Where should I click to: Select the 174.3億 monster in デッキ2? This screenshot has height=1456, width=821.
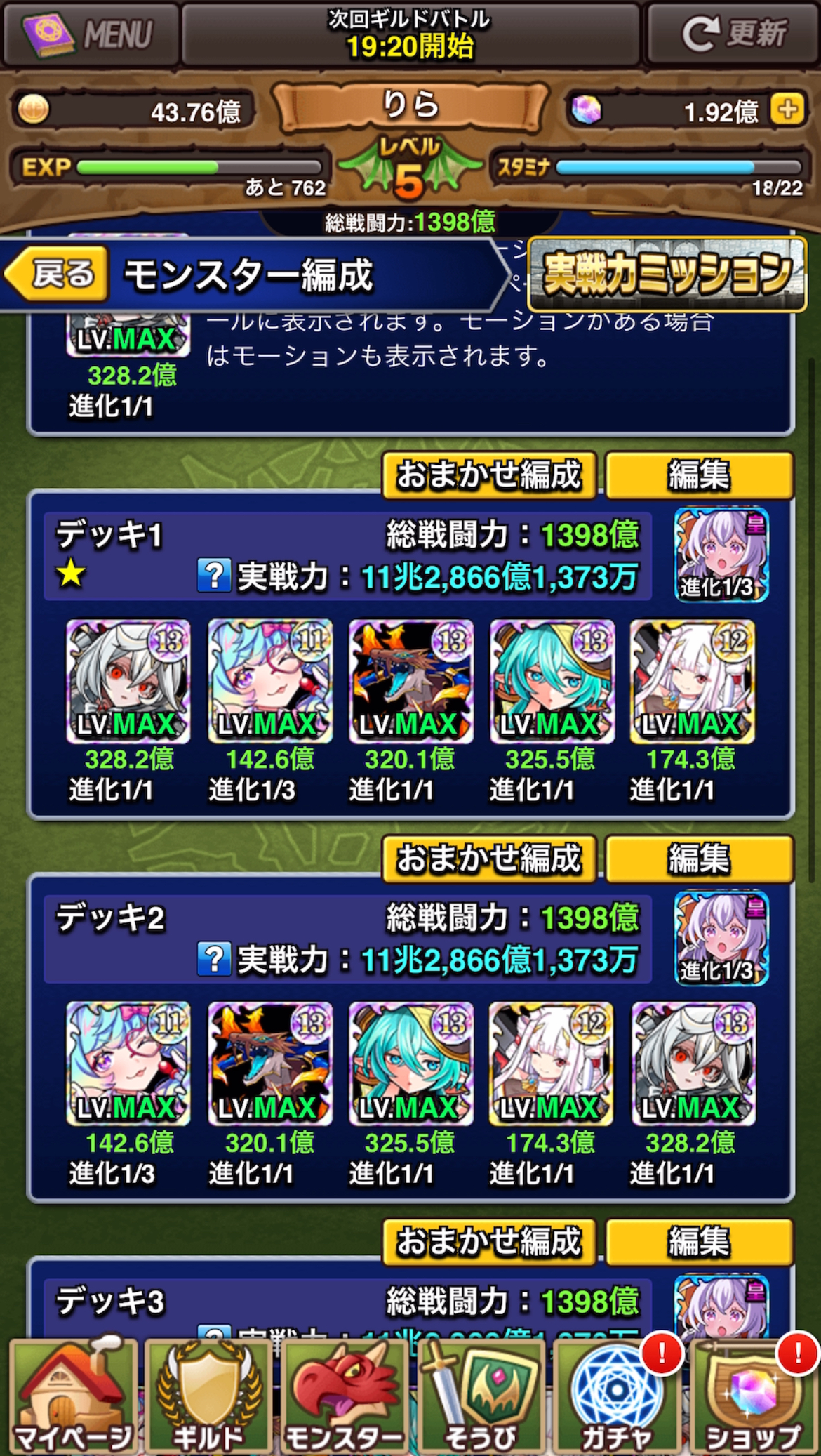click(x=551, y=1064)
